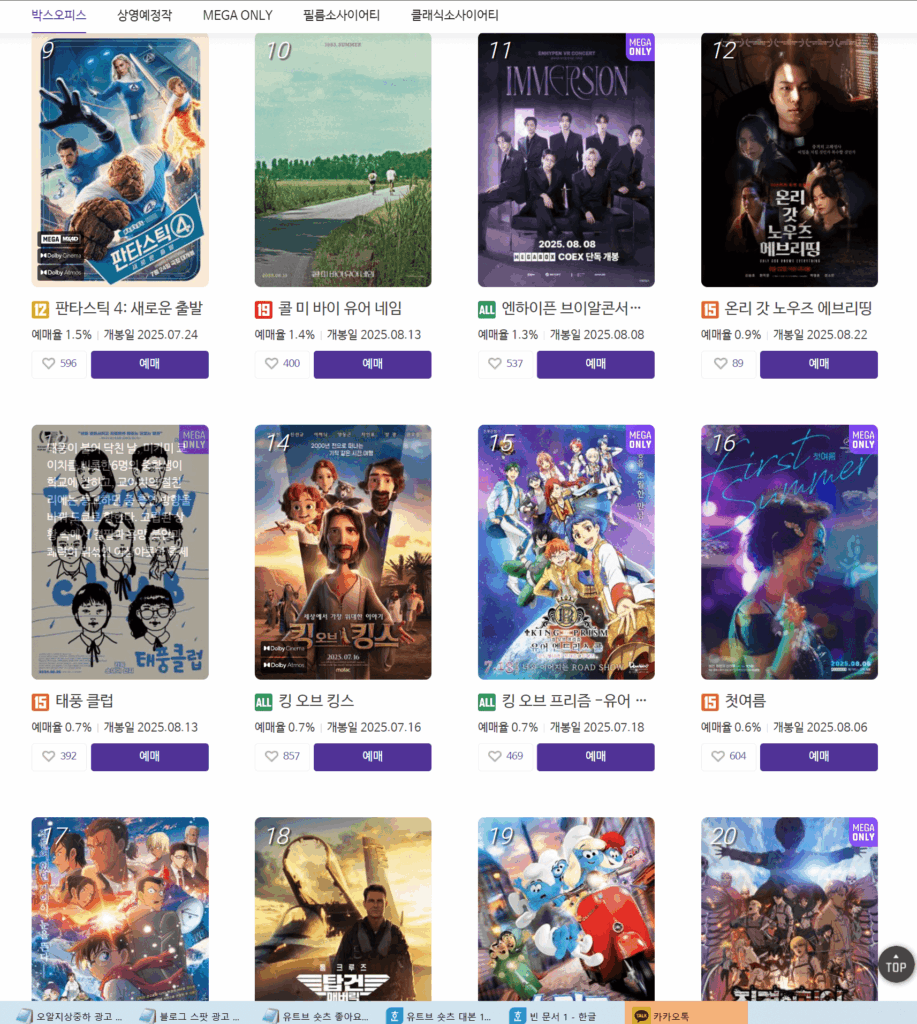Like 첫여름 (604 hearts)
Screen dimensions: 917x1024
pyautogui.click(x=727, y=757)
